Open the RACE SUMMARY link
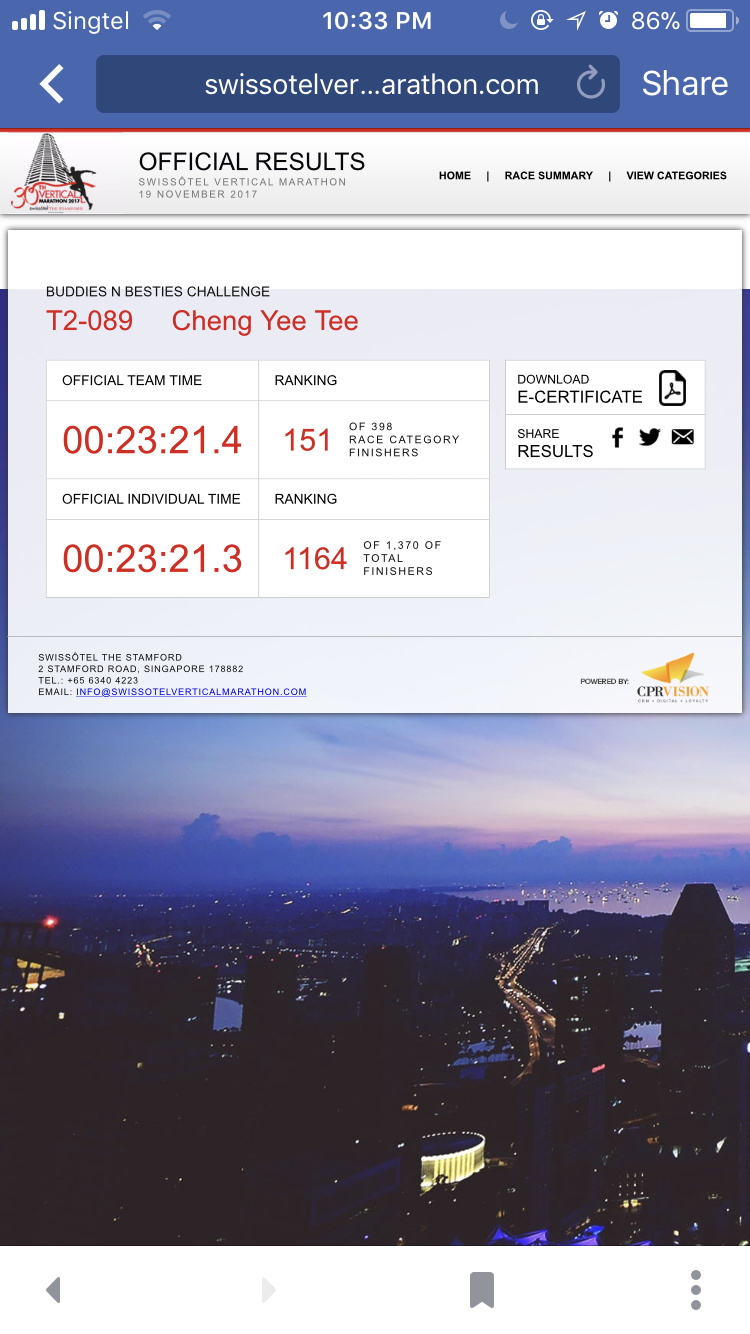The width and height of the screenshot is (750, 1334). 548,175
